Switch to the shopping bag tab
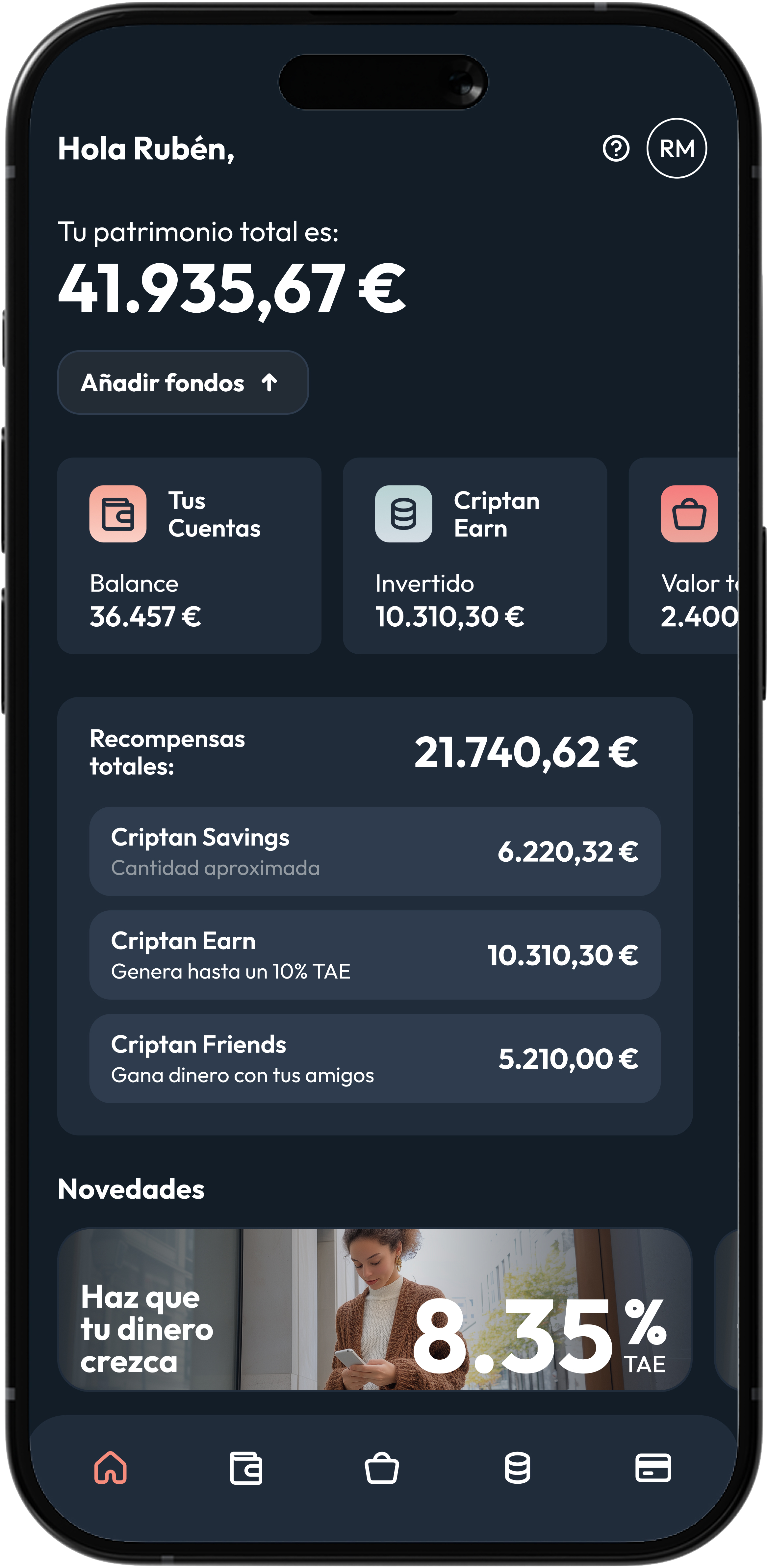Screen dimensions: 767x1568 click(x=382, y=1468)
